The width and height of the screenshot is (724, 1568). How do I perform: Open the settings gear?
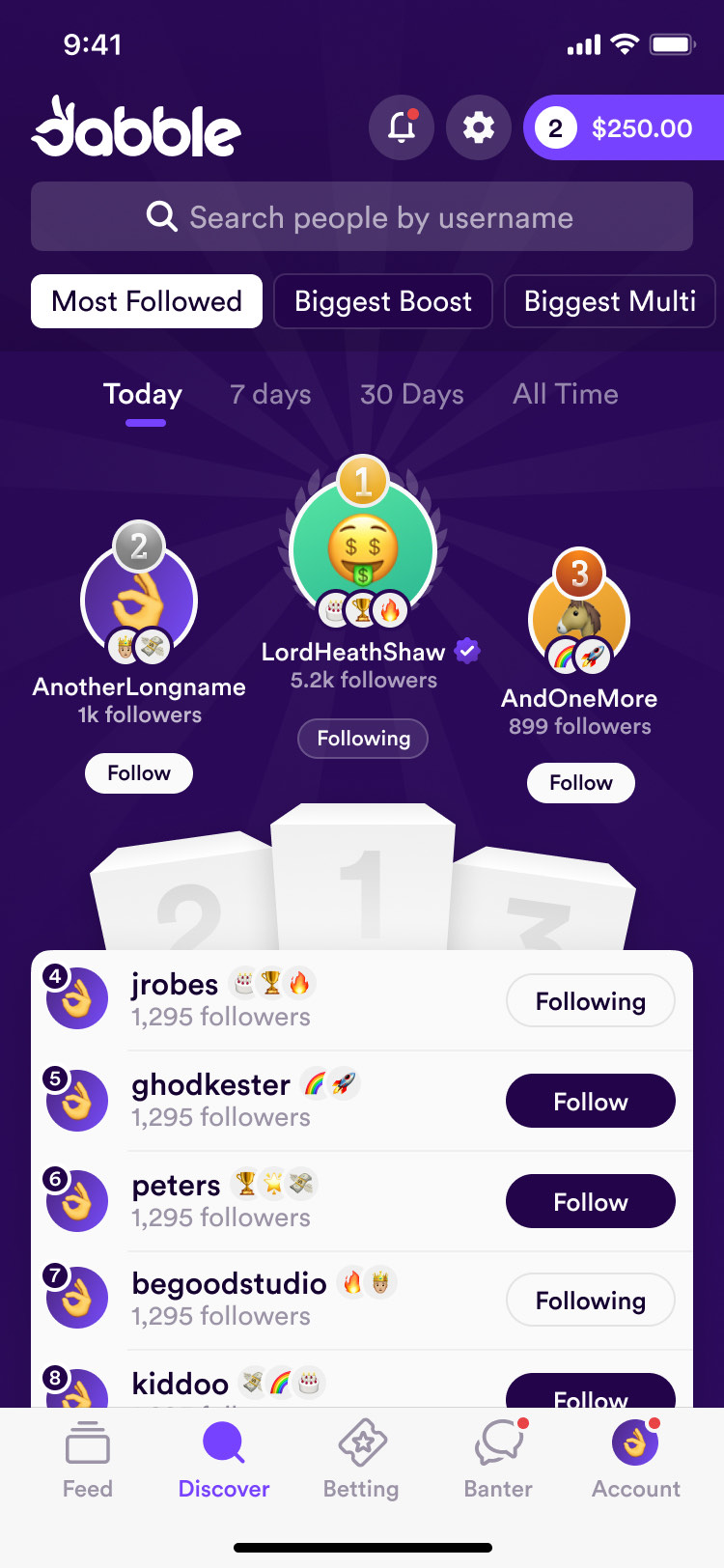[x=478, y=127]
